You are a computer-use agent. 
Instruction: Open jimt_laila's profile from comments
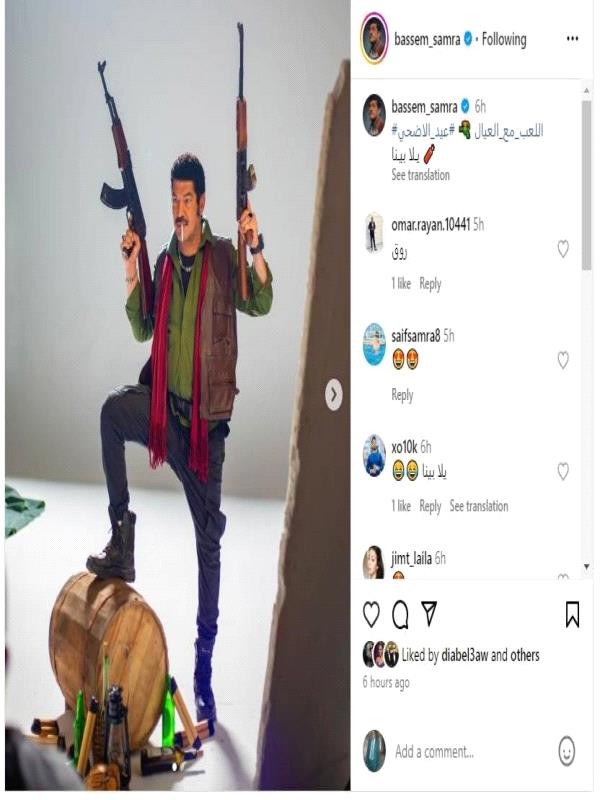[411, 558]
